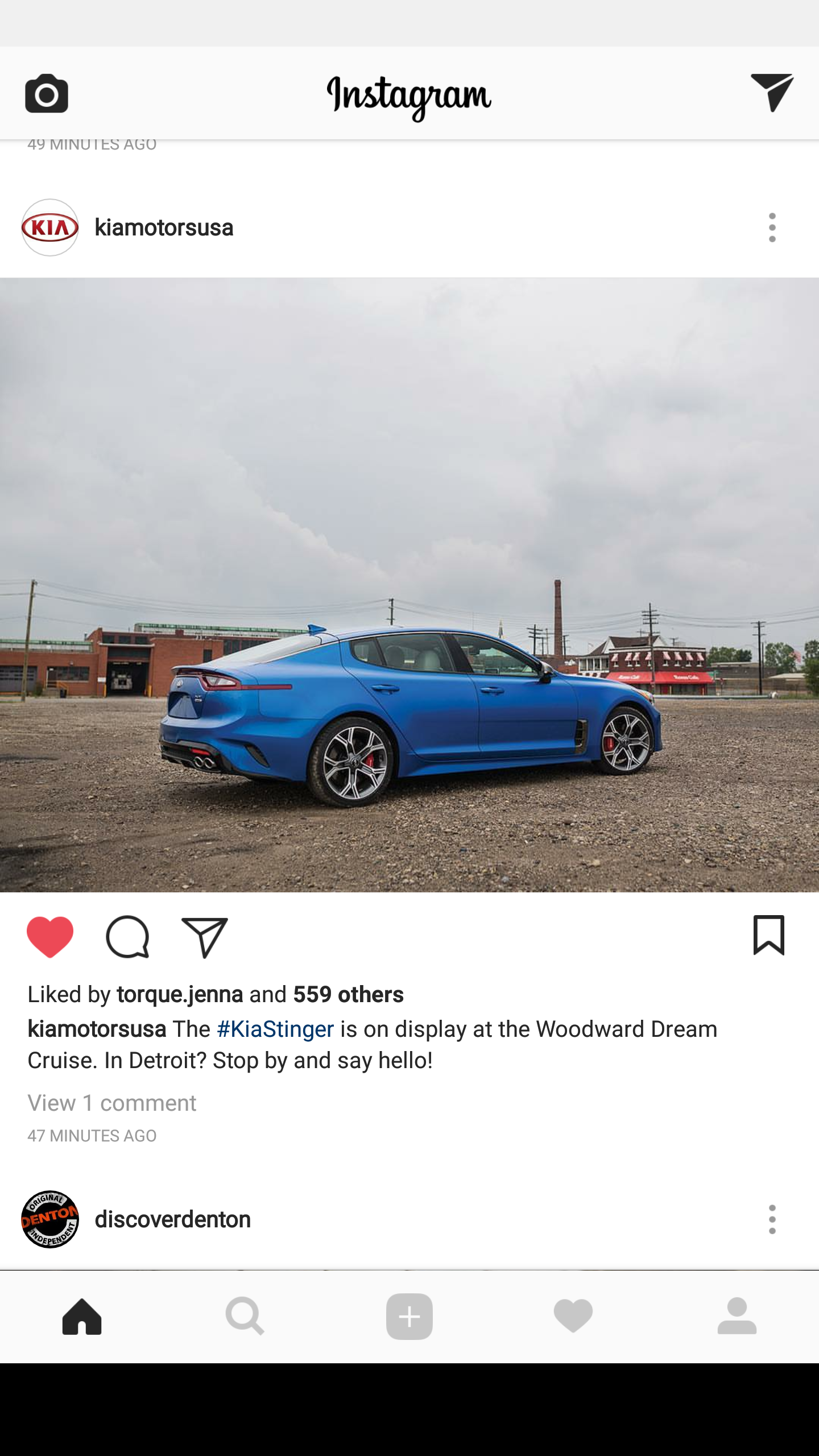The width and height of the screenshot is (819, 1456).
Task: See the 559 others who liked
Action: click(x=348, y=995)
